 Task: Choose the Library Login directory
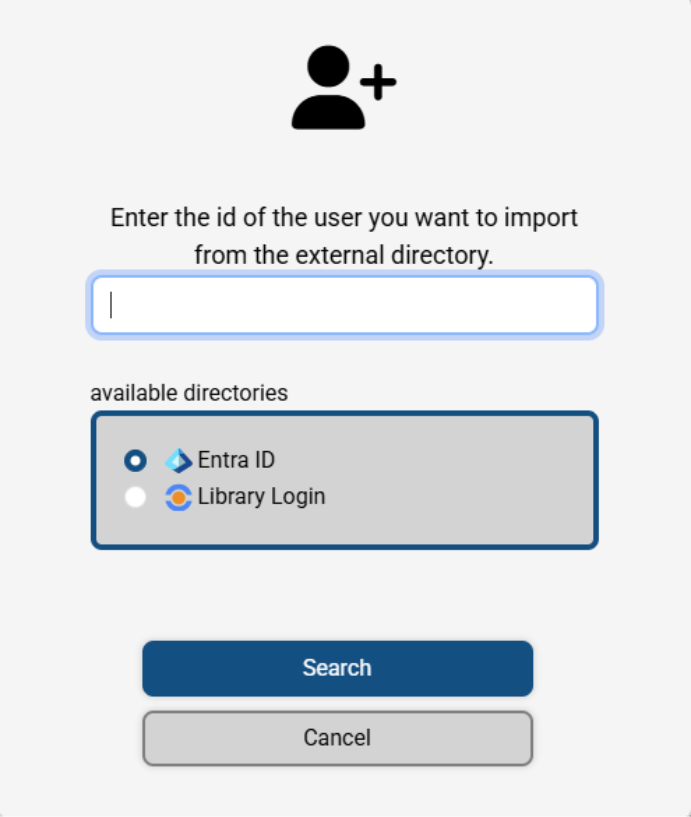(x=136, y=497)
